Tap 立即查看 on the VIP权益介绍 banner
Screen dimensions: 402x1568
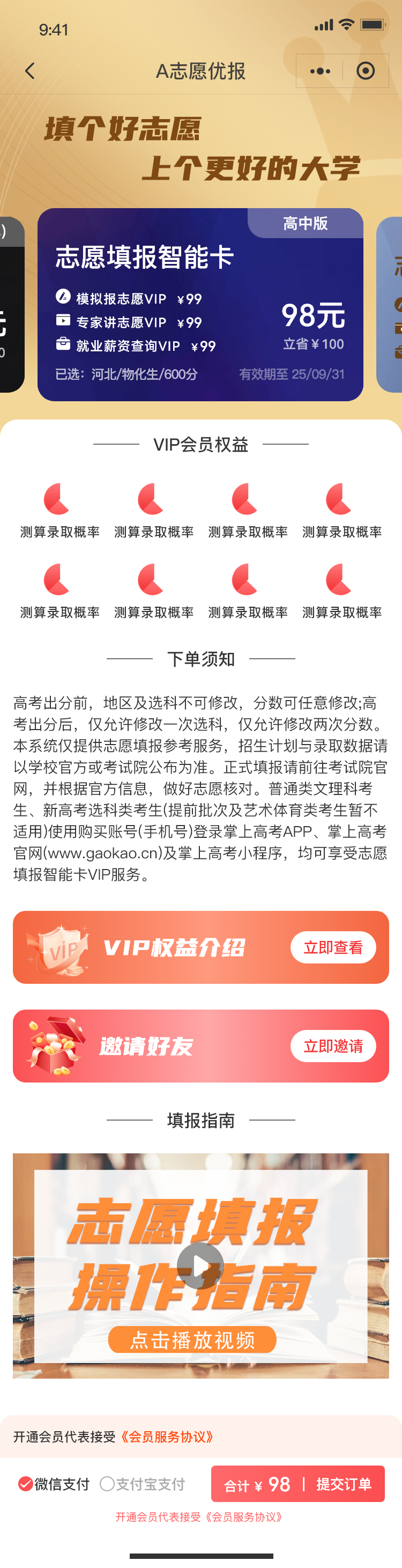coord(333,947)
